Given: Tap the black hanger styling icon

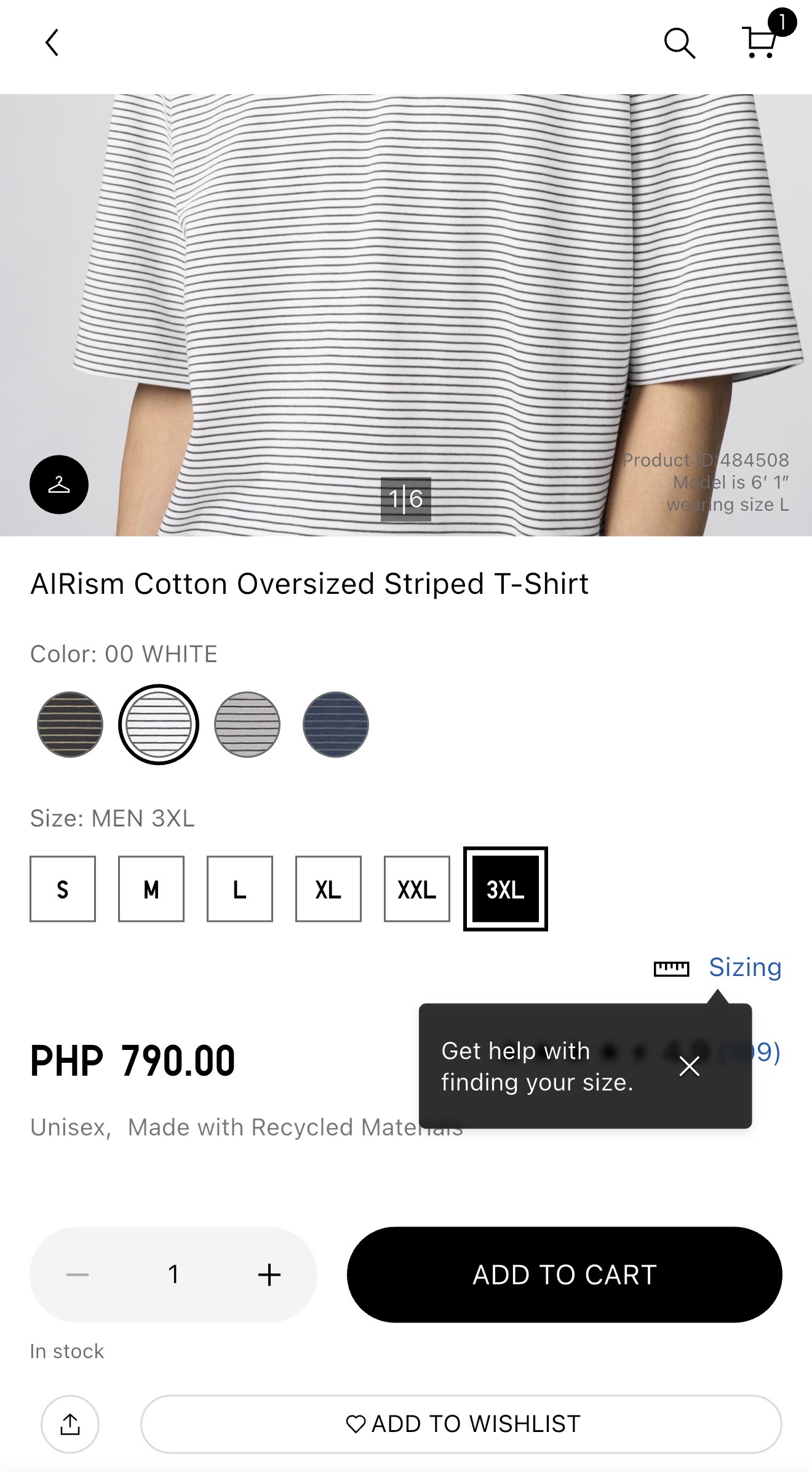Looking at the screenshot, I should (59, 484).
